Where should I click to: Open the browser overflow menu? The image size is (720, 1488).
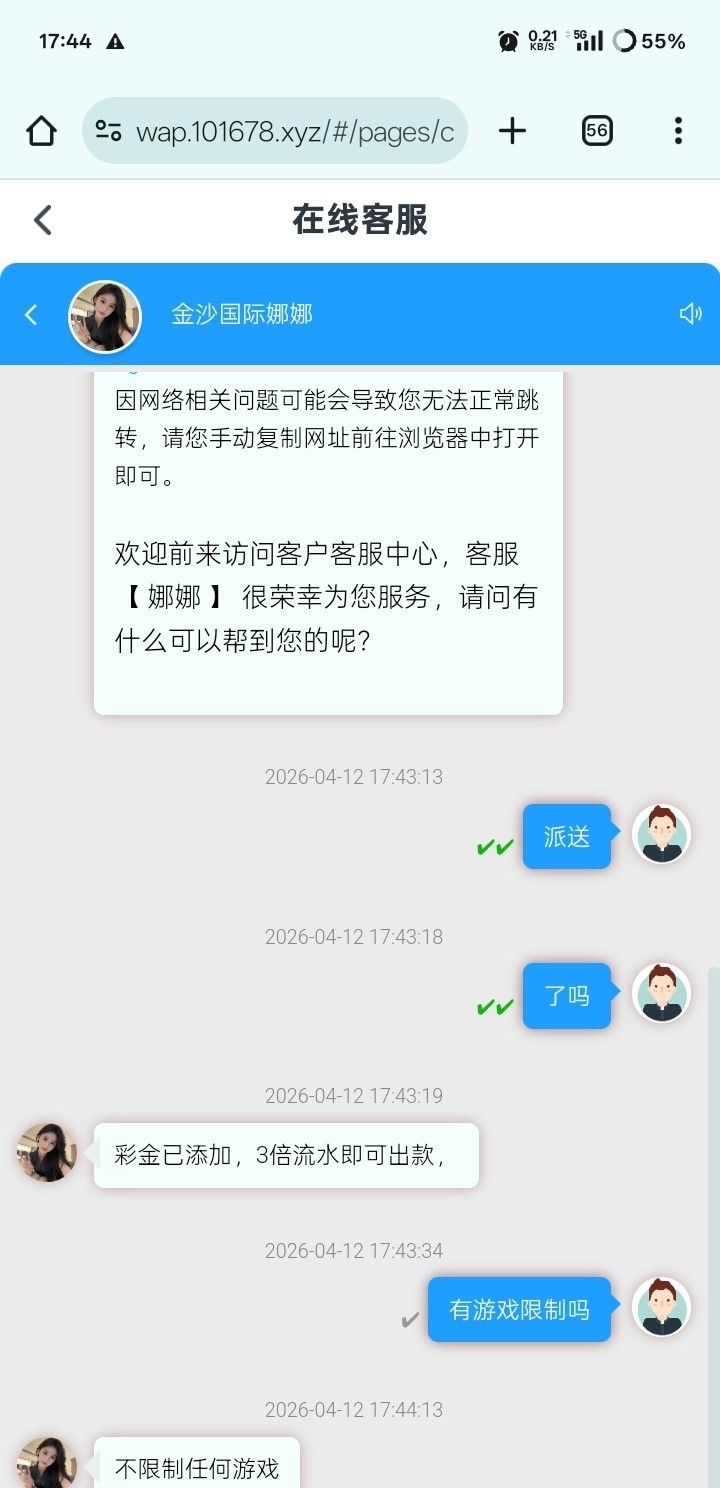678,131
